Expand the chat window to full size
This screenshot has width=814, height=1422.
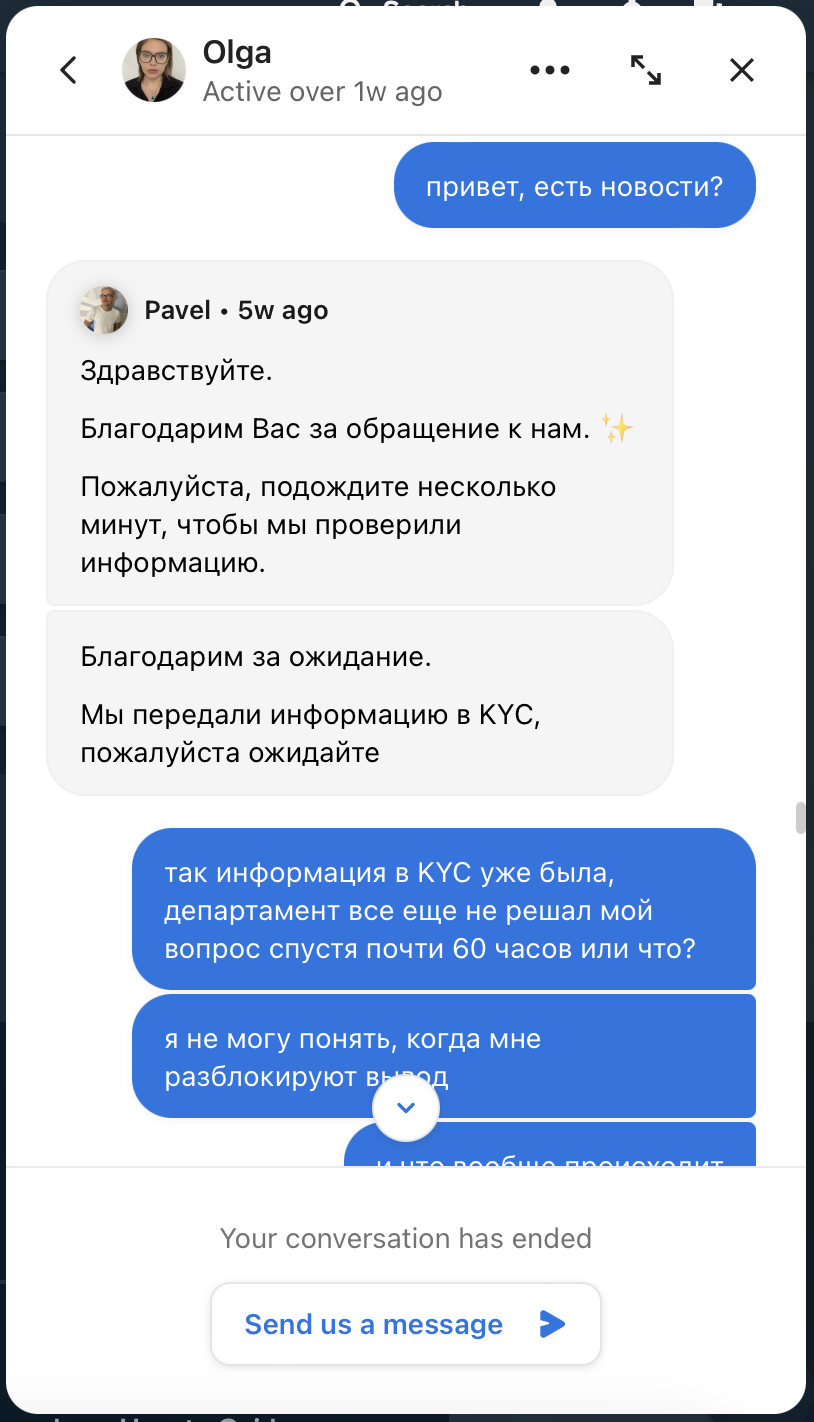pos(646,70)
